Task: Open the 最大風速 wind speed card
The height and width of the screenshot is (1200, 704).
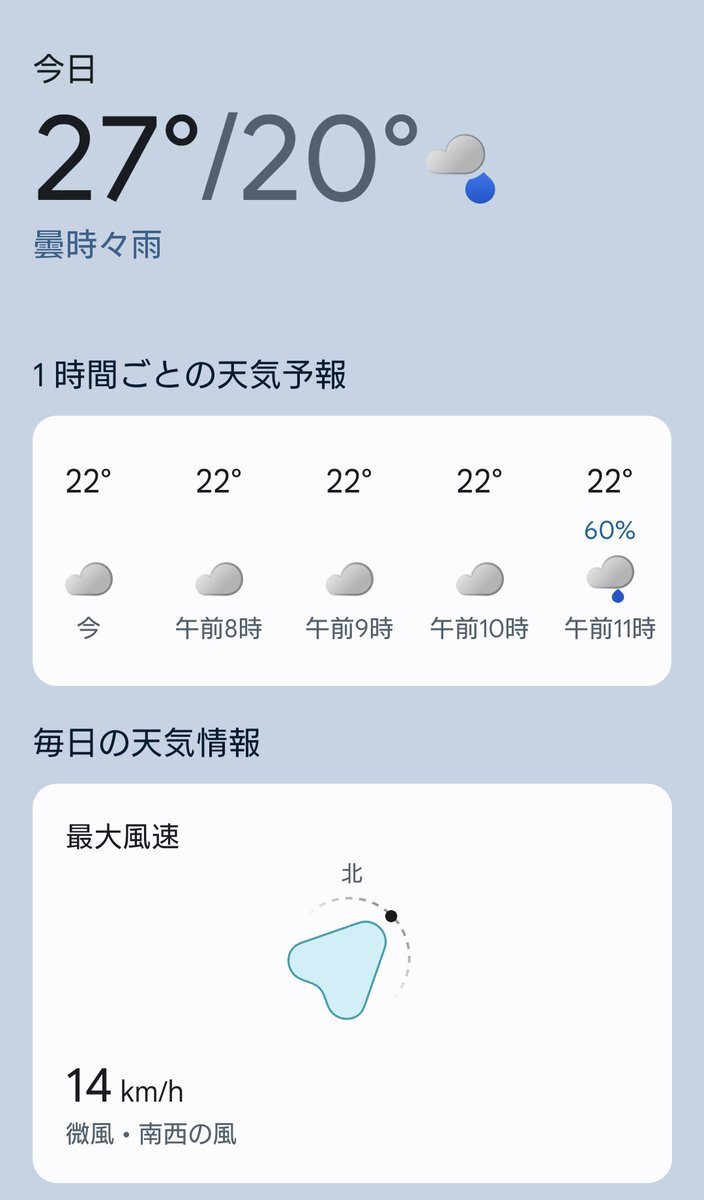Action: 352,983
